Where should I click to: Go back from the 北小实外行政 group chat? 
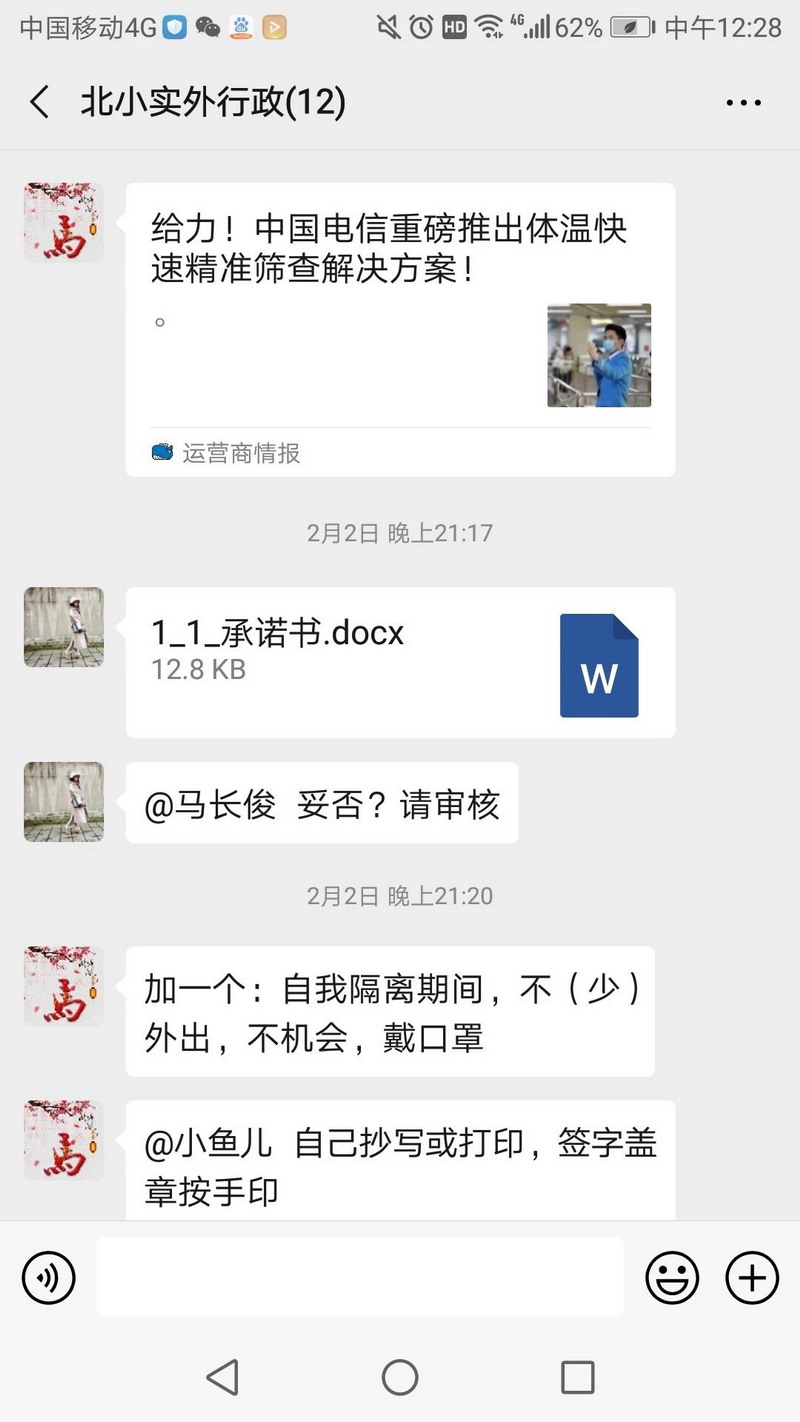pyautogui.click(x=40, y=102)
